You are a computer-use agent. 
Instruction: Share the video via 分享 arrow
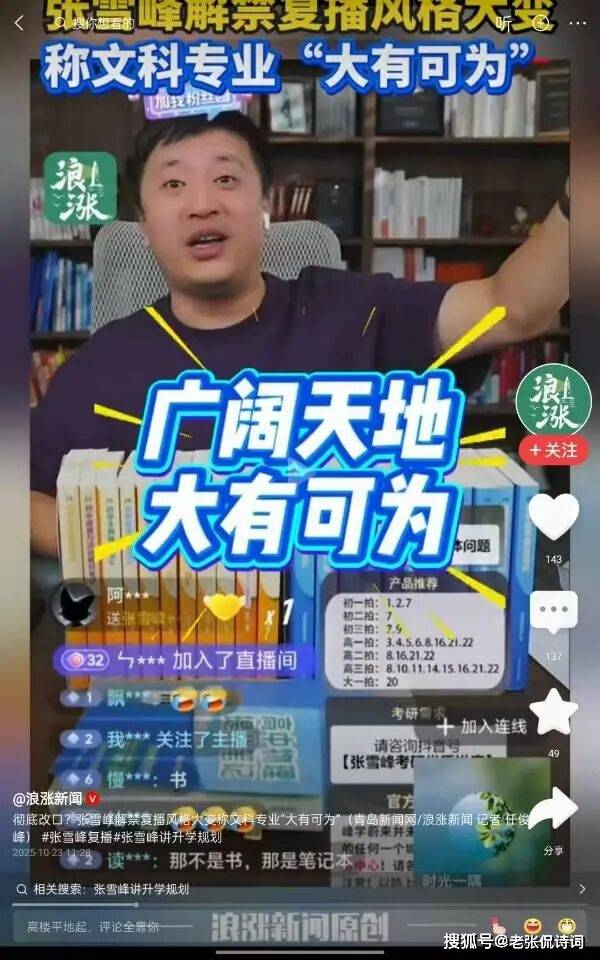pos(553,810)
